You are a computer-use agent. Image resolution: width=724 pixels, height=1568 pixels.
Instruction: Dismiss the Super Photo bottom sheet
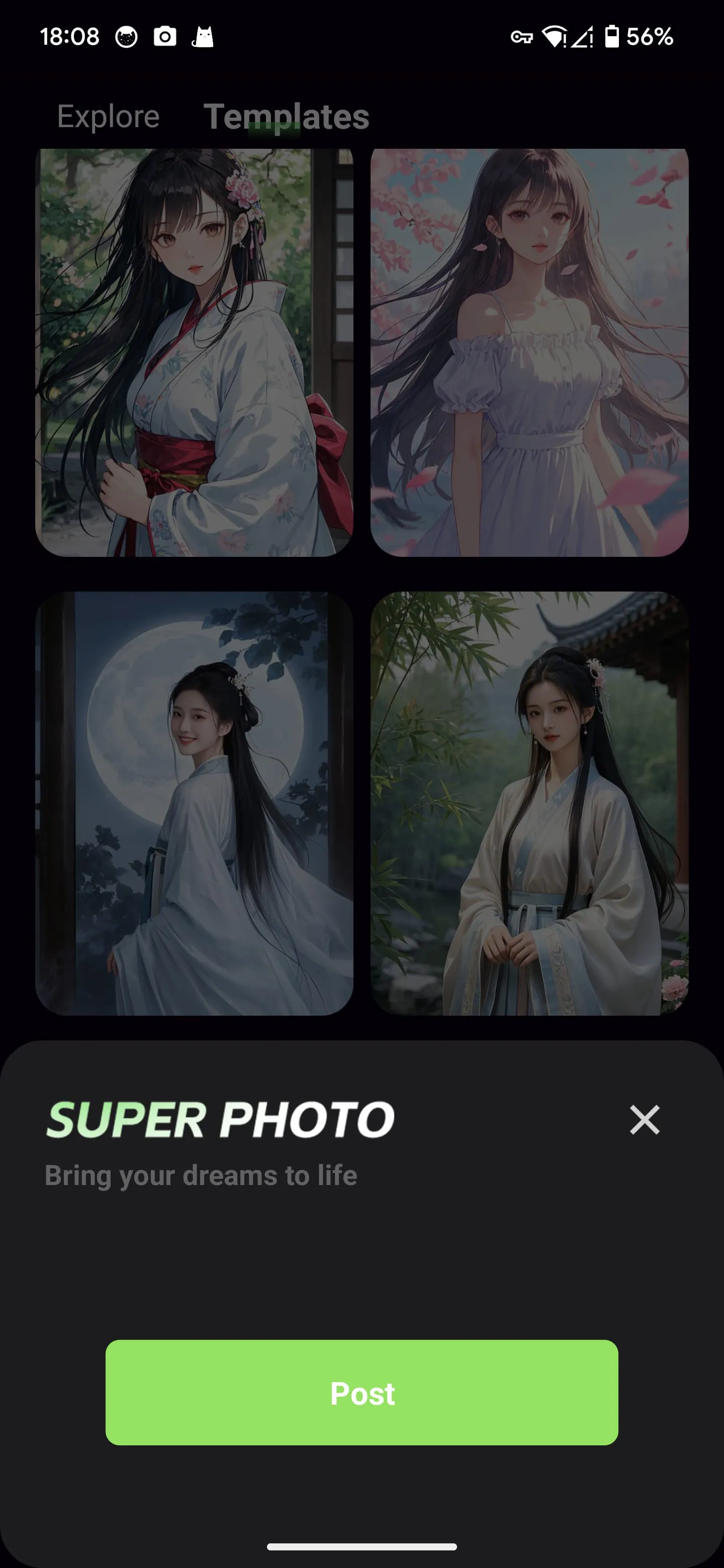644,1120
